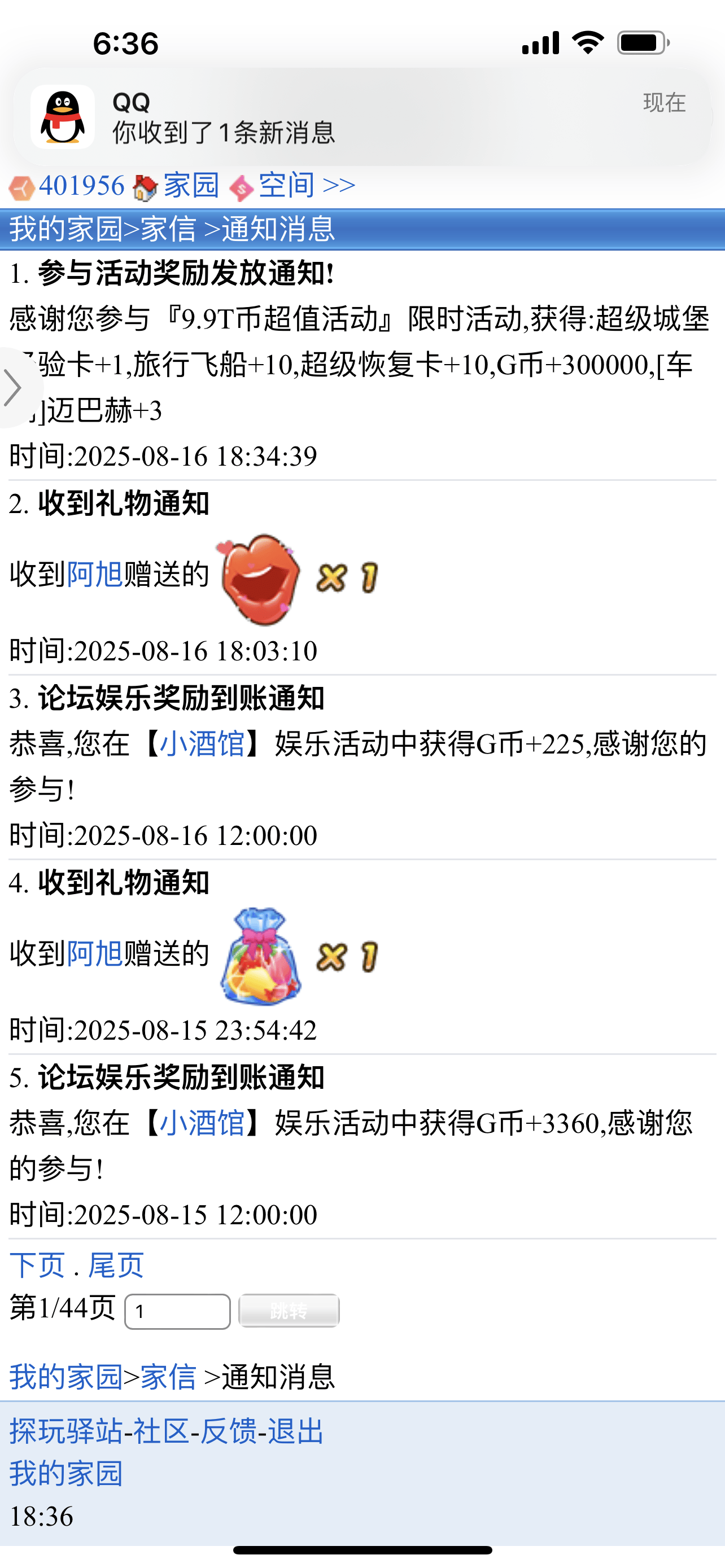The image size is (725, 1568).
Task: Open 小酒馆 link in notification 3
Action: tap(202, 744)
